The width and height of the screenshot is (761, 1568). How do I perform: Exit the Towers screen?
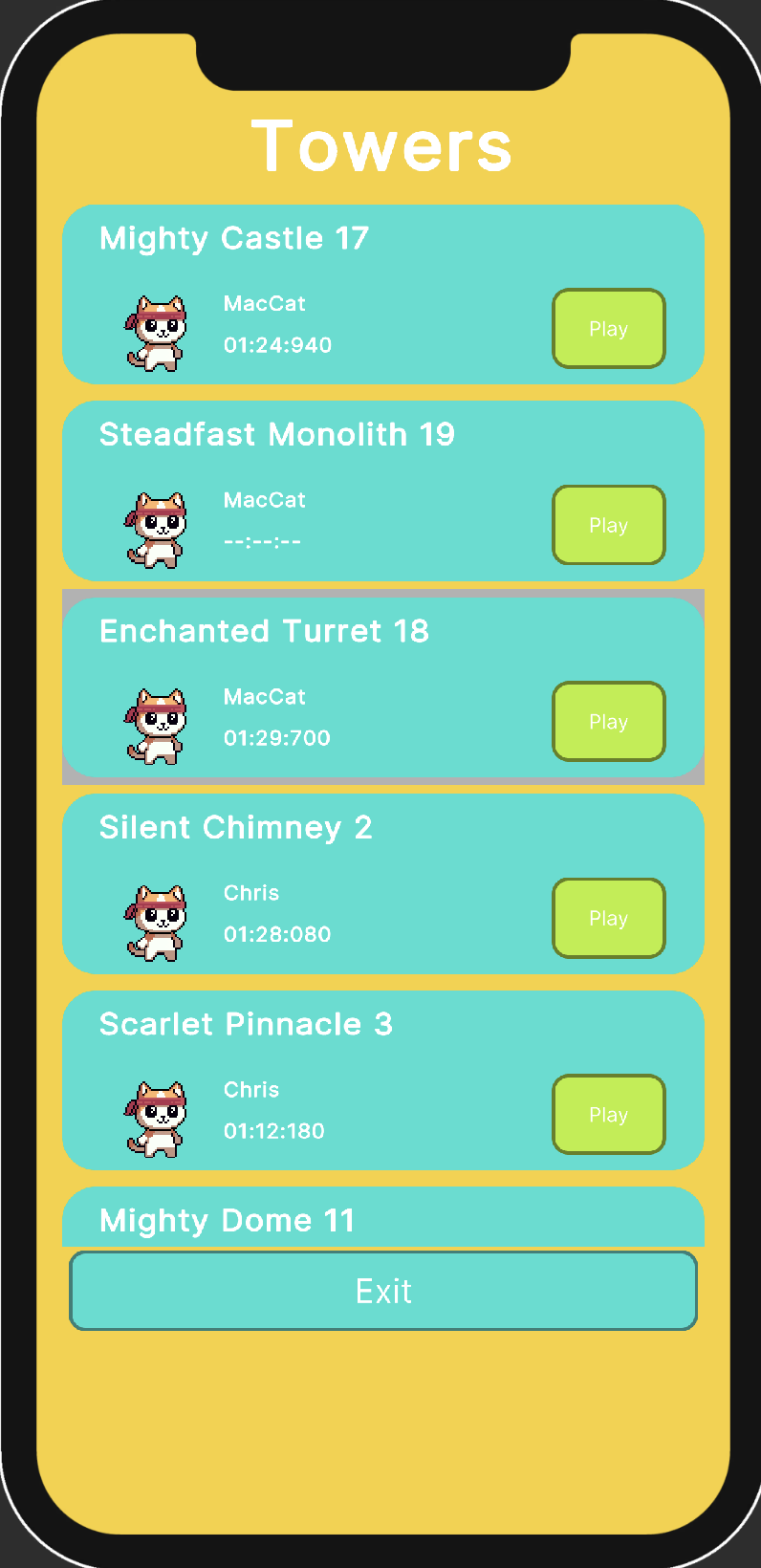(383, 1291)
